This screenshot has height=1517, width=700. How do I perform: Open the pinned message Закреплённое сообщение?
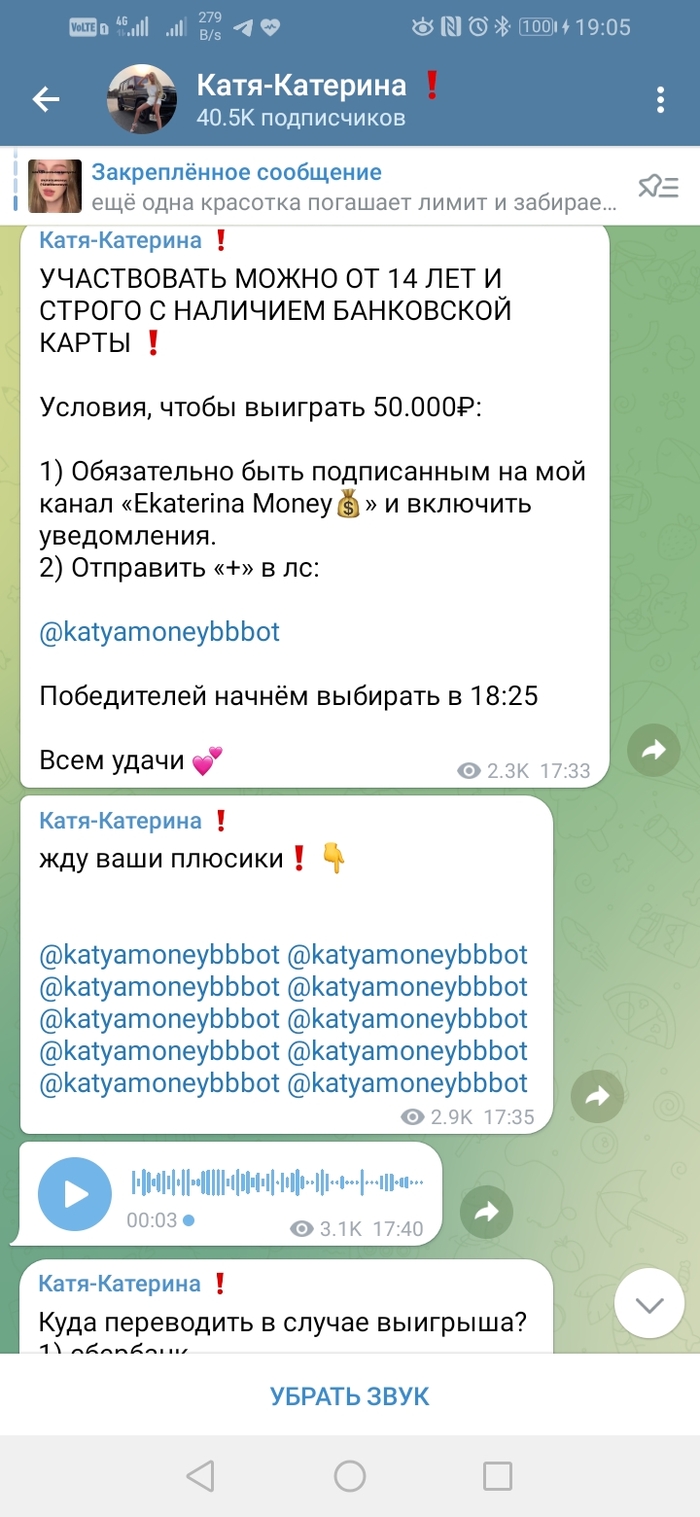tap(330, 187)
